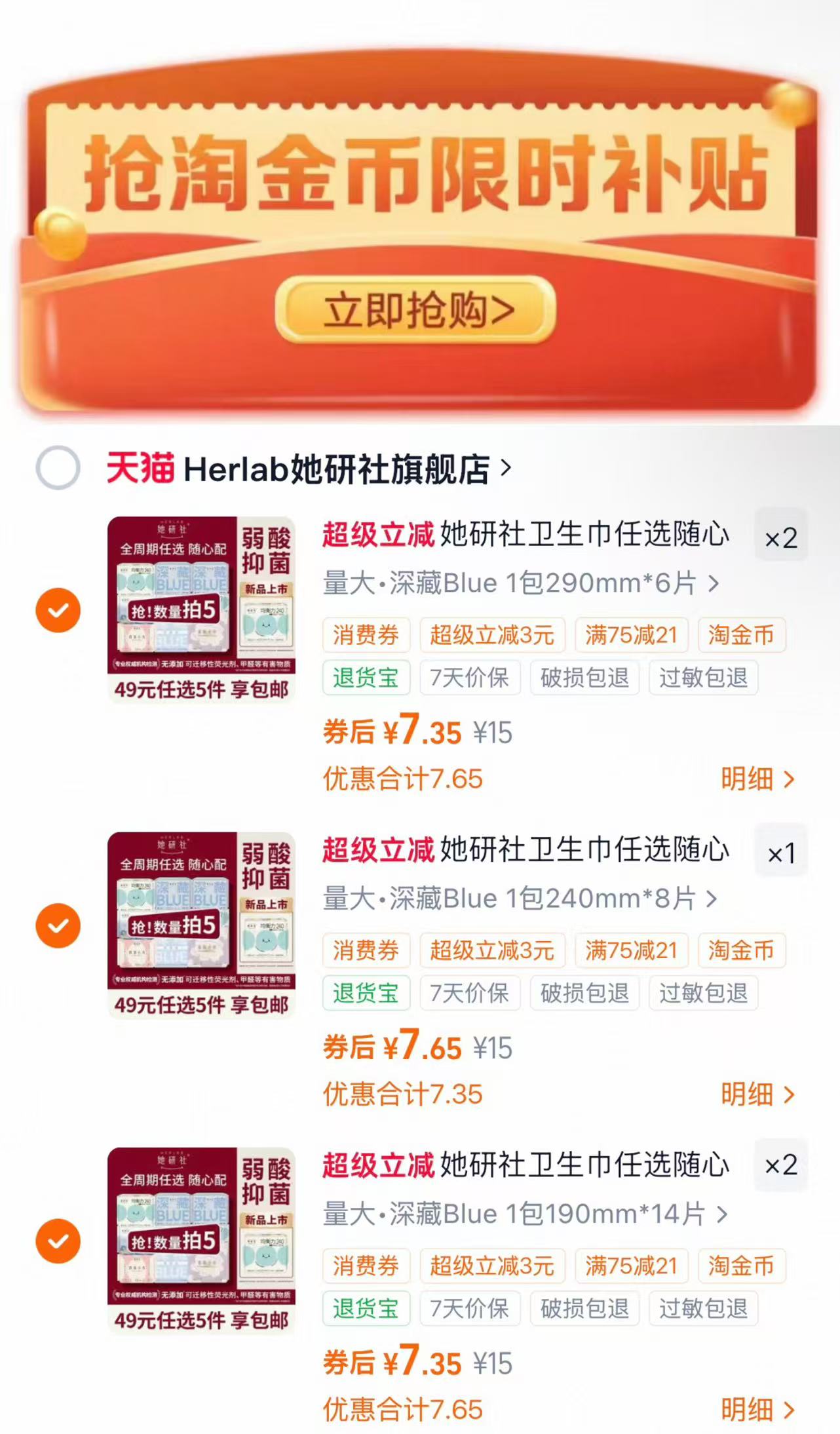The image size is (840, 1434).
Task: Tap the 立即抢购 banner button
Action: point(415,309)
